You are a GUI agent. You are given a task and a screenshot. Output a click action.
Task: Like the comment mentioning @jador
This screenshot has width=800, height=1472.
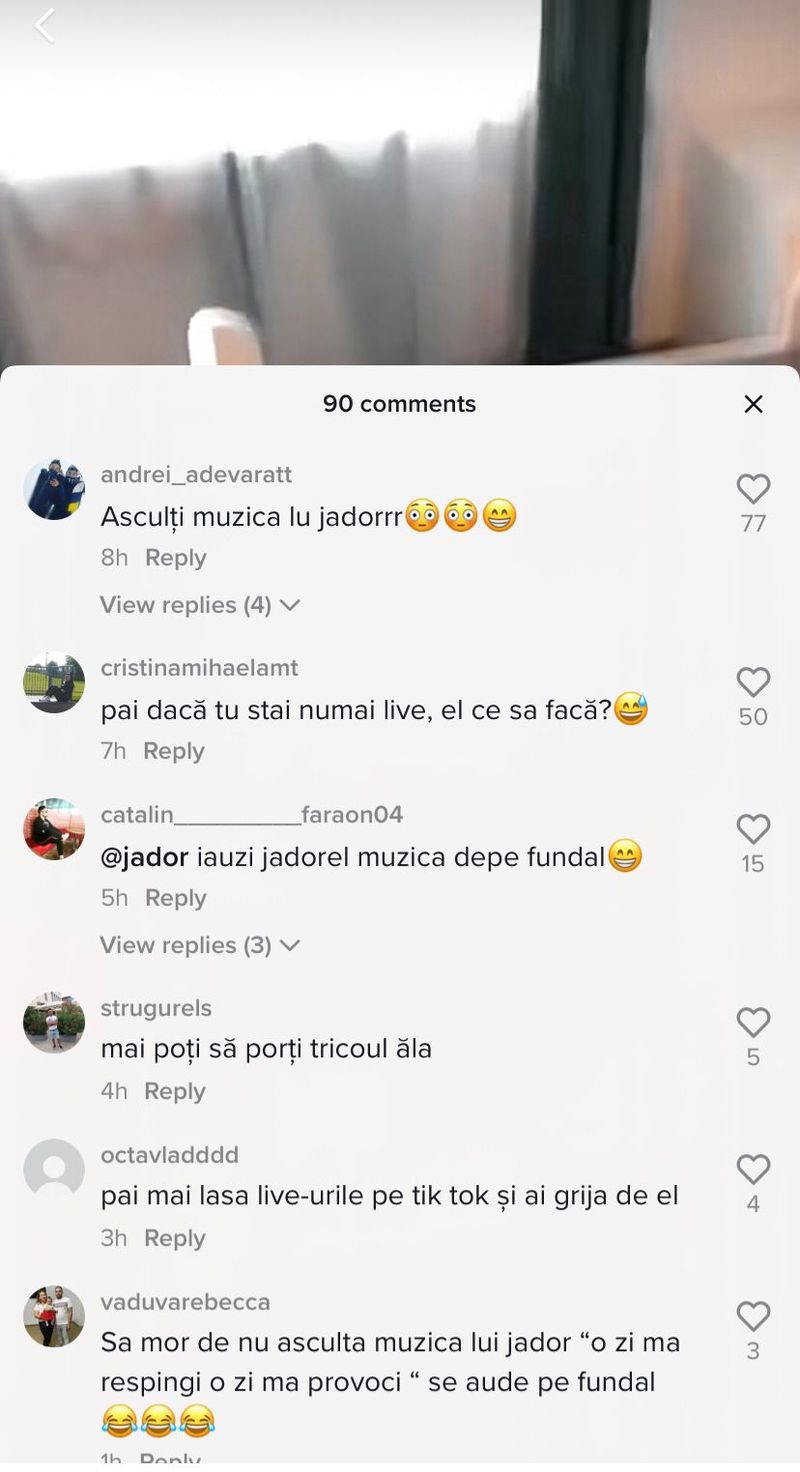click(x=753, y=830)
